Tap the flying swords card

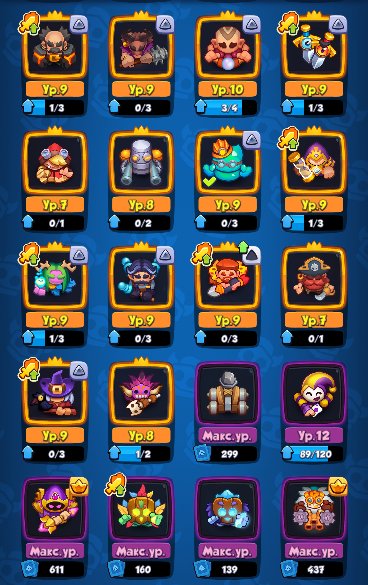pos(314,63)
